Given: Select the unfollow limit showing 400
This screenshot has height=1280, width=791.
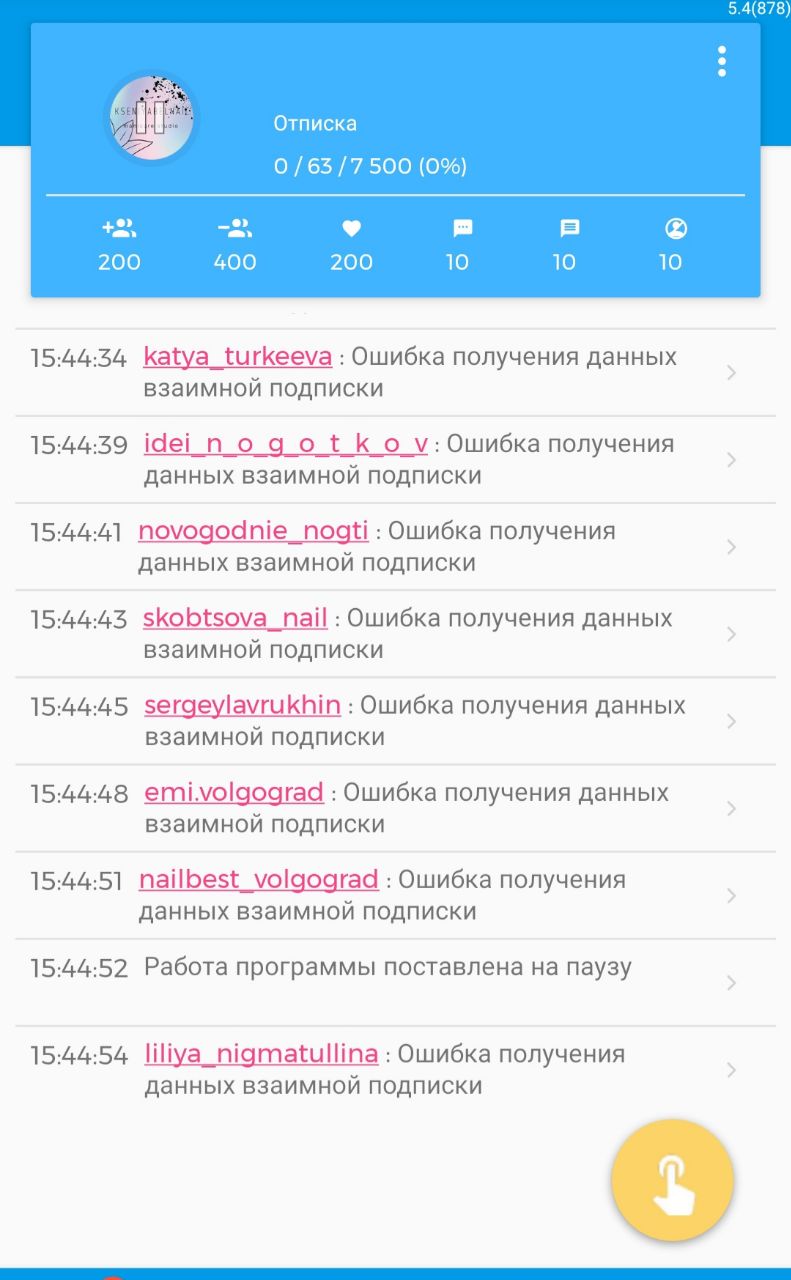Looking at the screenshot, I should [235, 246].
